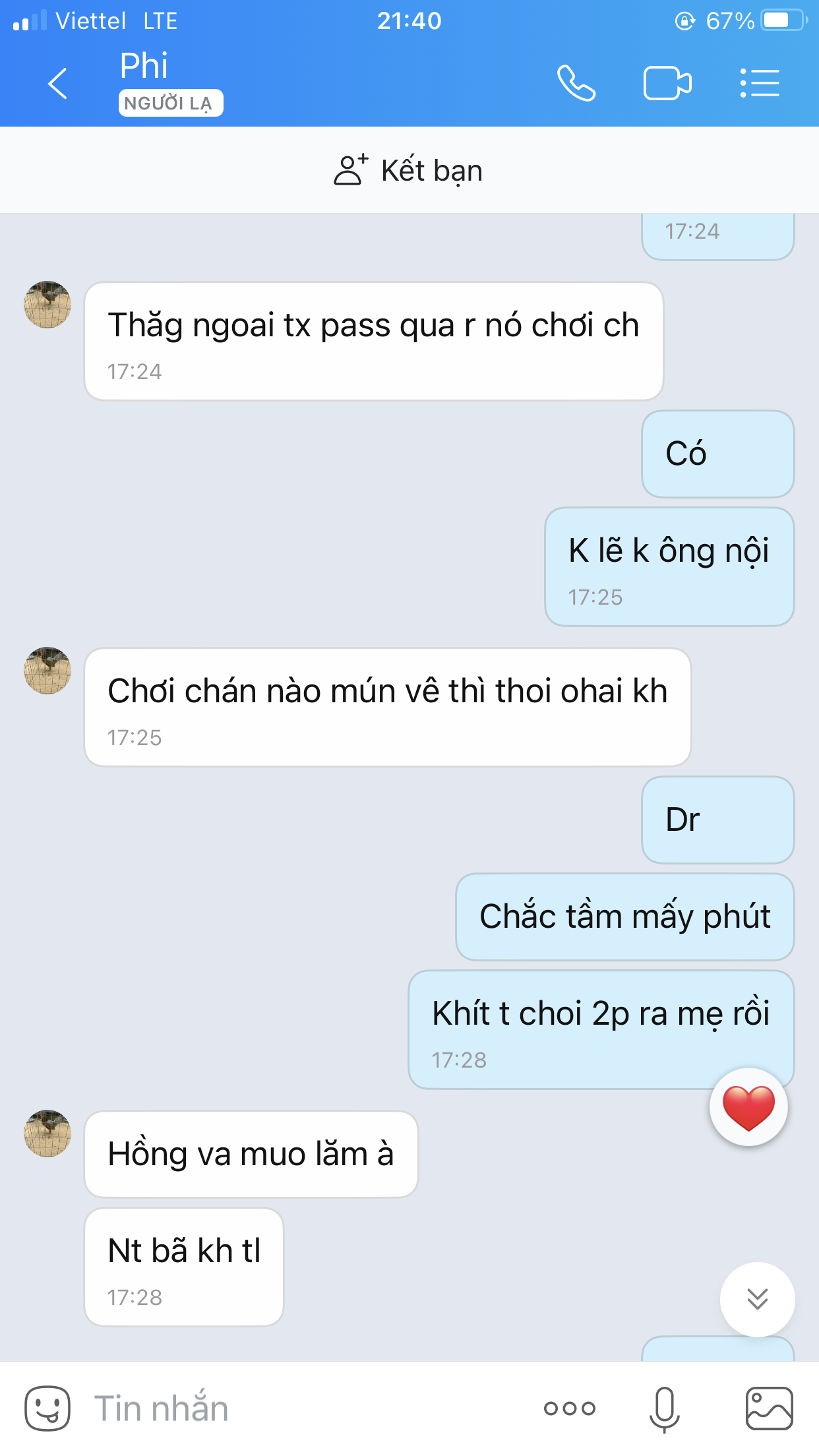
Task: Open the photo gallery picker
Action: click(769, 1408)
